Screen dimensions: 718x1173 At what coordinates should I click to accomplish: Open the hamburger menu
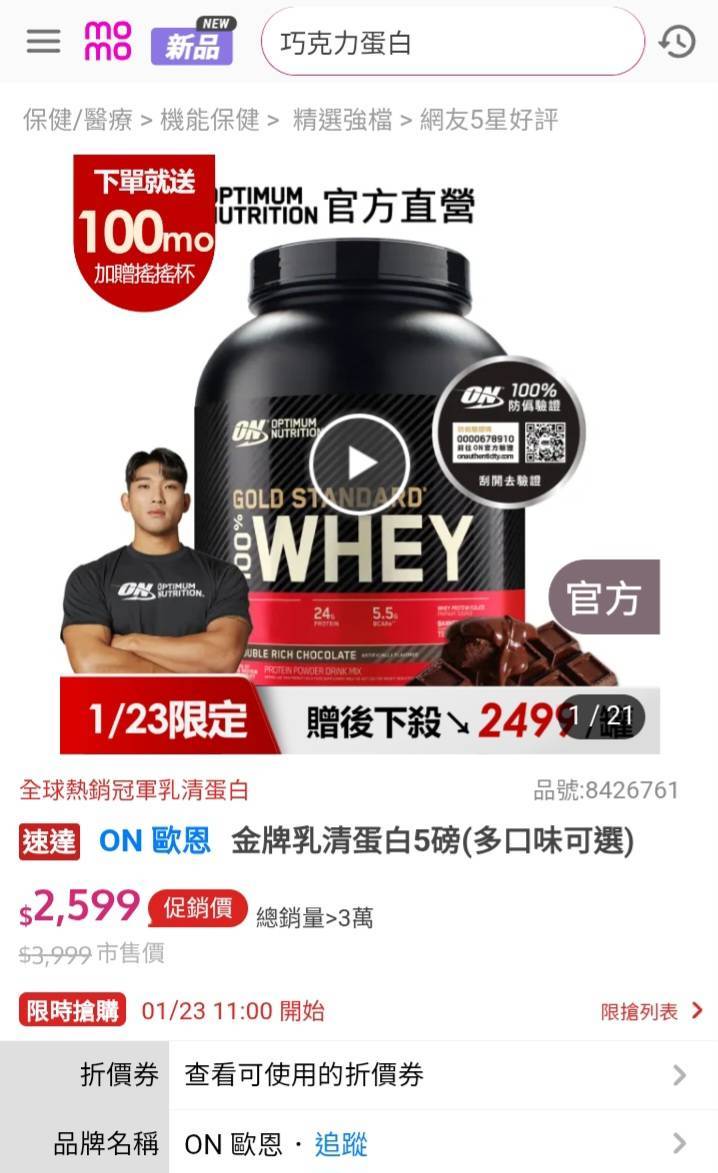(43, 42)
